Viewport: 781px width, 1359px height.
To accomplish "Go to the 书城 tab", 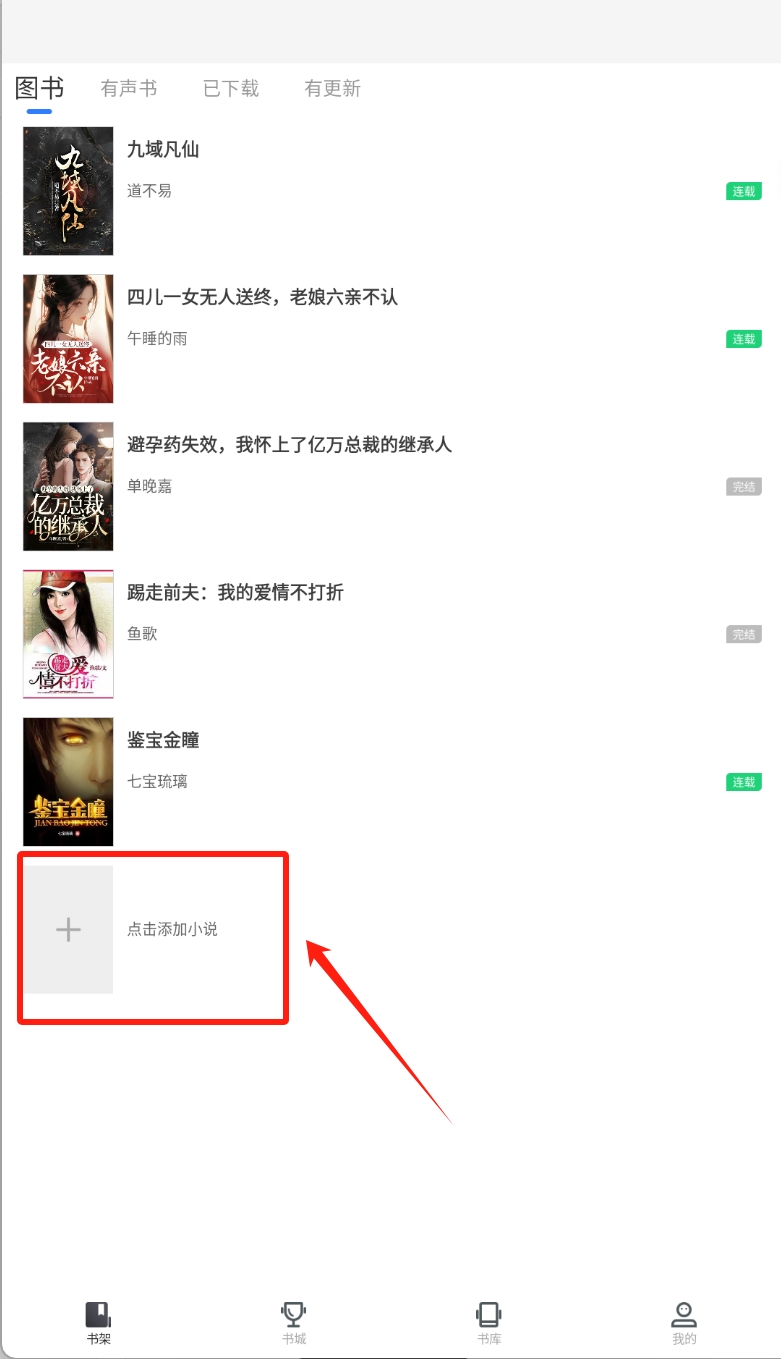I will click(293, 1323).
